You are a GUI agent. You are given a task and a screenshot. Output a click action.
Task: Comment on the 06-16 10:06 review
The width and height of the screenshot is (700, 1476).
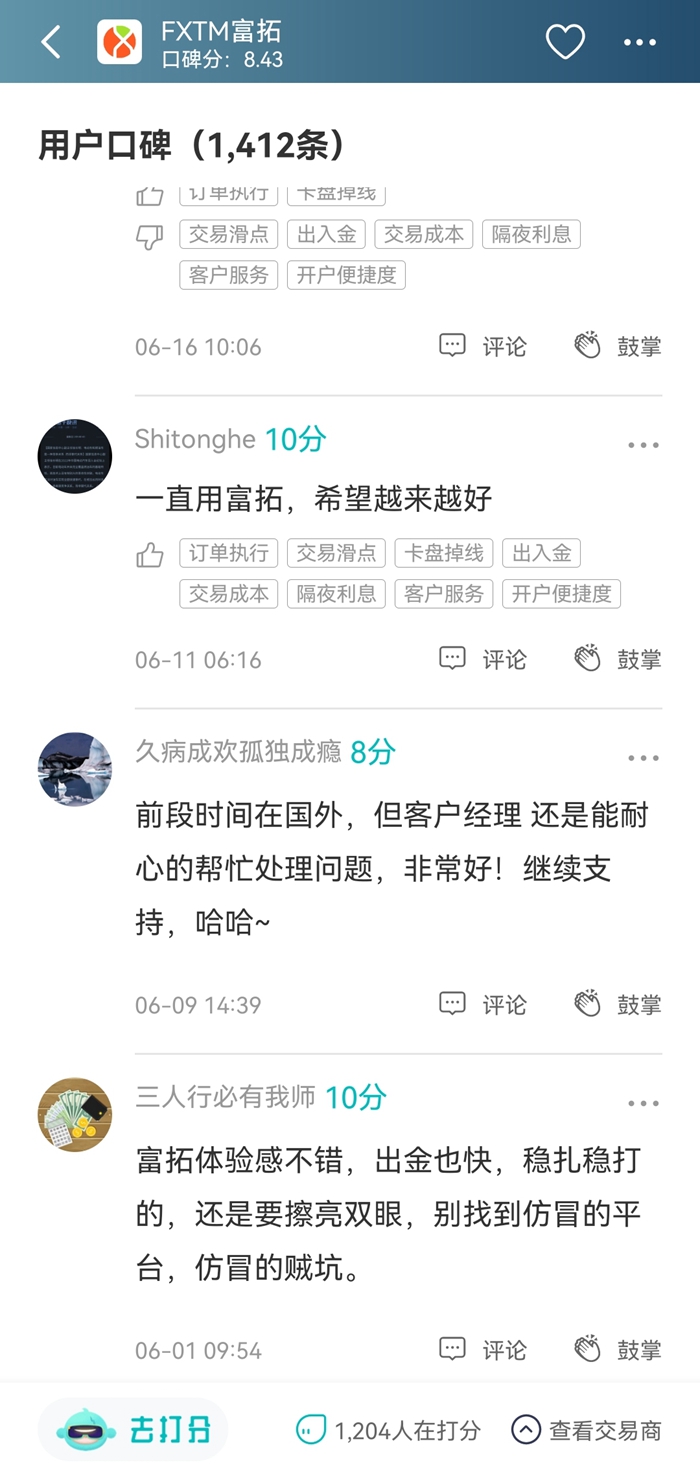click(483, 346)
